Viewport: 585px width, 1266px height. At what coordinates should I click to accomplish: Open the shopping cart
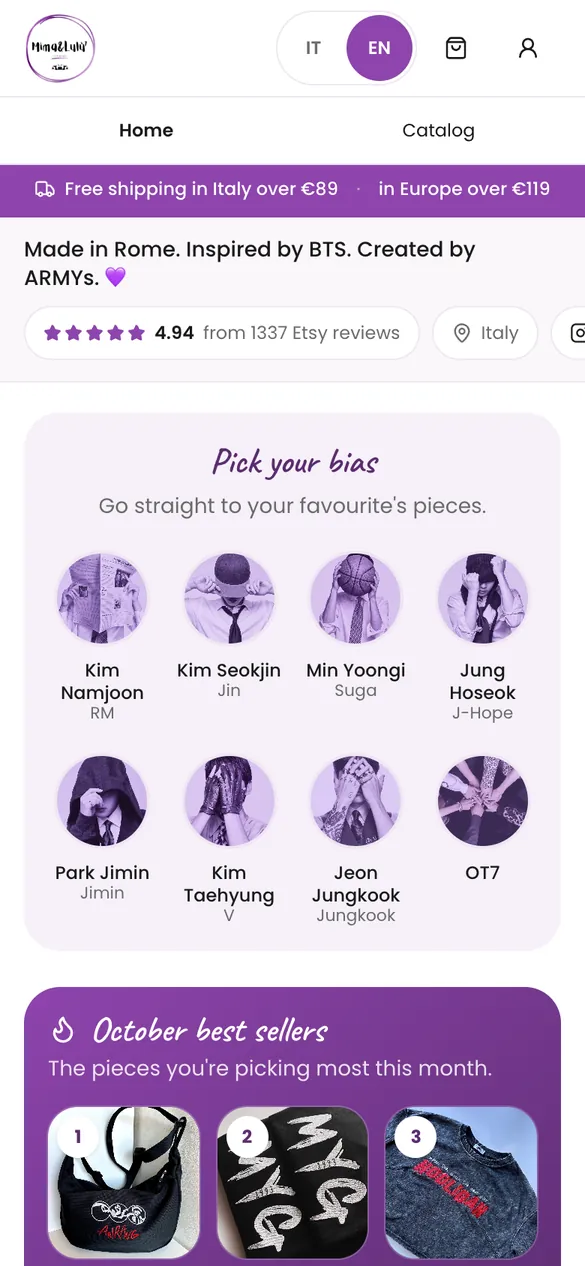456,48
